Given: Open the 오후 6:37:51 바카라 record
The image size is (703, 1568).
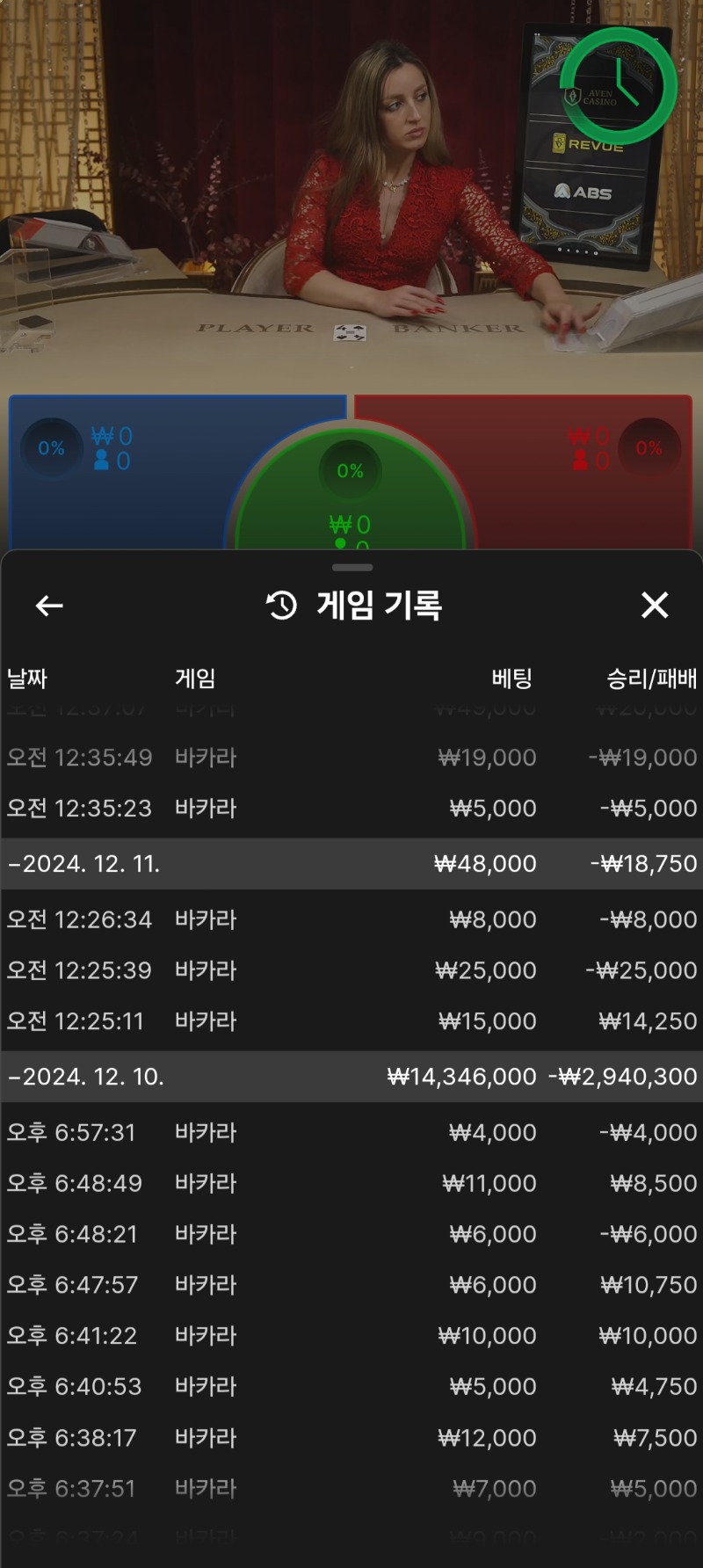Looking at the screenshot, I should 351,1489.
